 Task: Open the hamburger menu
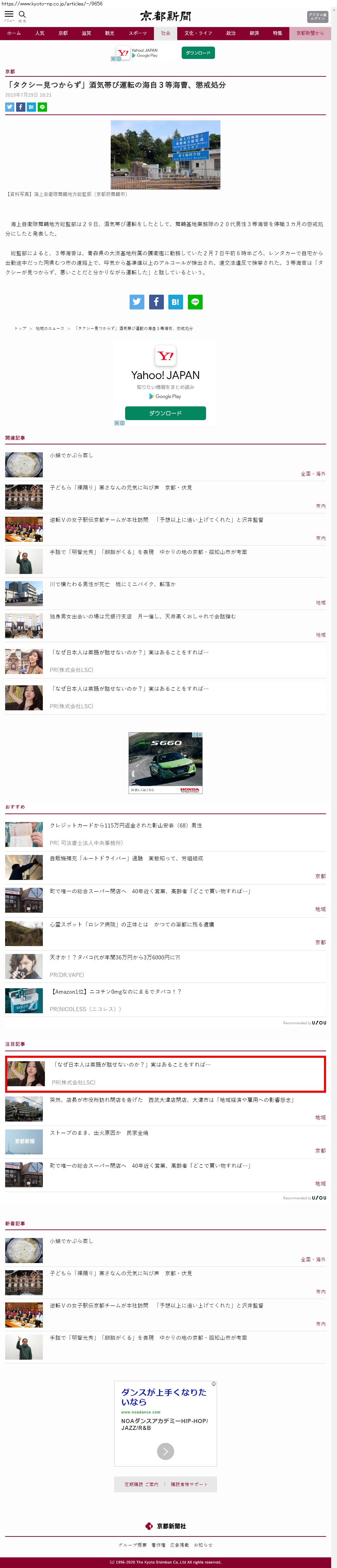pyautogui.click(x=9, y=15)
